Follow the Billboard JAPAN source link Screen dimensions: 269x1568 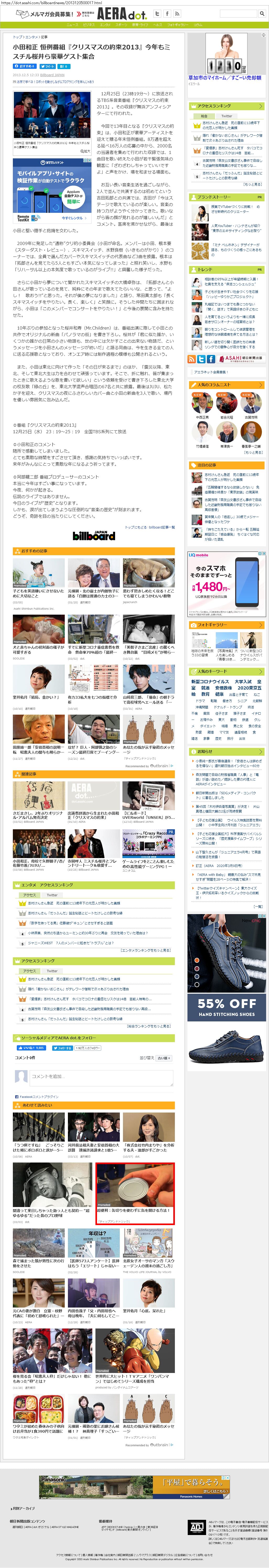click(x=52, y=75)
